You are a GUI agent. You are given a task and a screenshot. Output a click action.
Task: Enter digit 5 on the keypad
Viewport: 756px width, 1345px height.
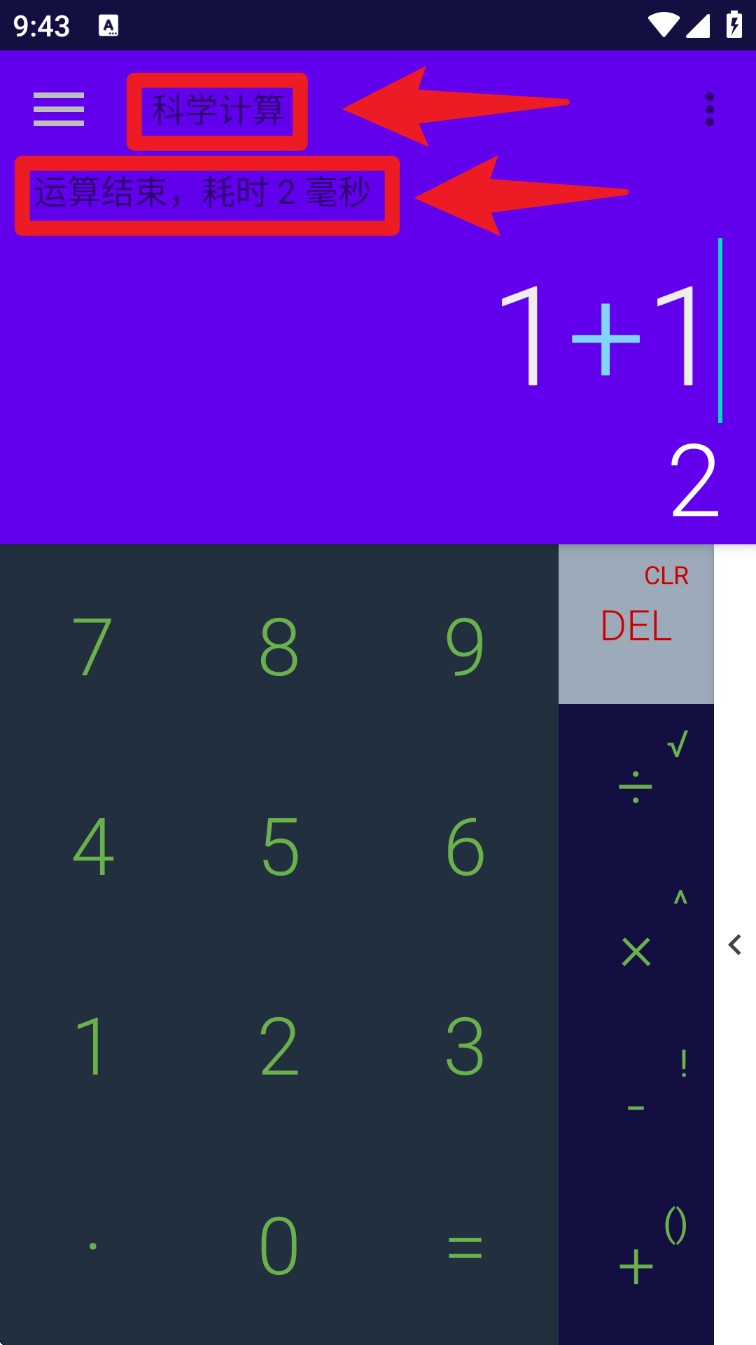[279, 847]
